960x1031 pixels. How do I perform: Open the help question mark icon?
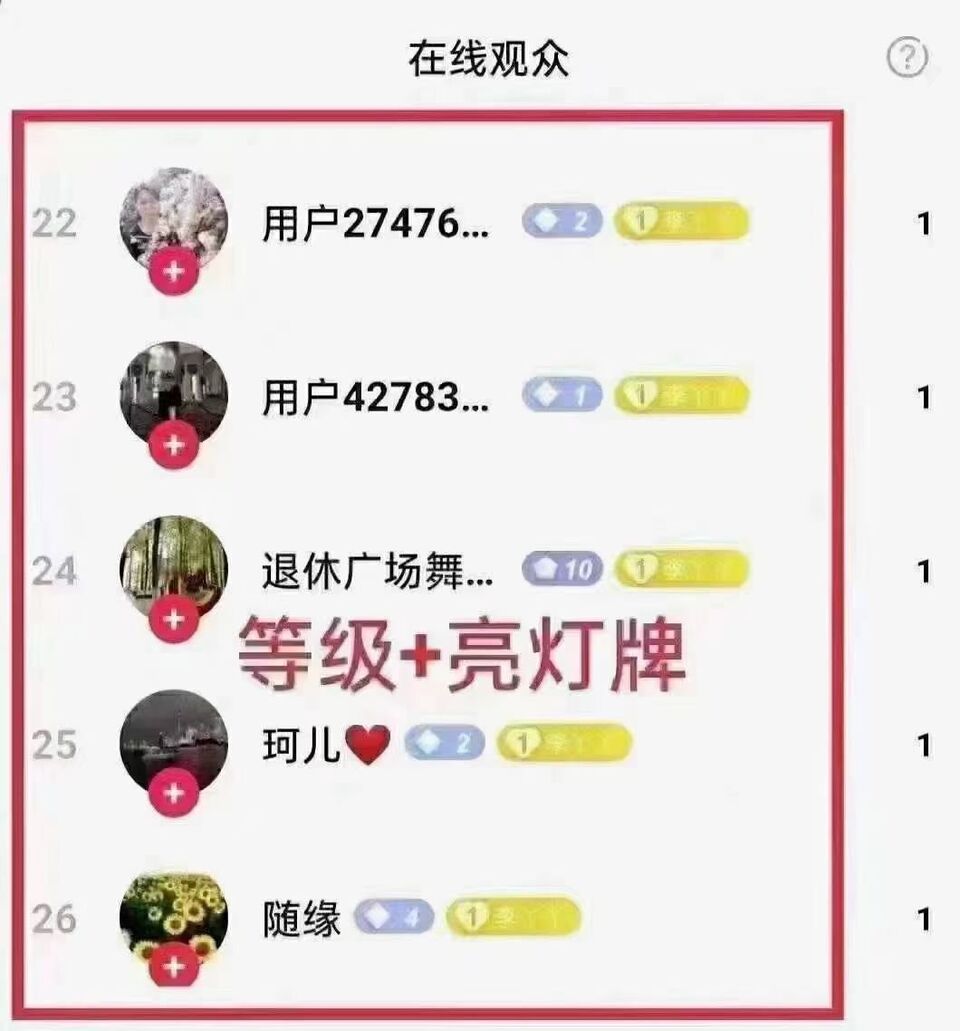tap(907, 59)
